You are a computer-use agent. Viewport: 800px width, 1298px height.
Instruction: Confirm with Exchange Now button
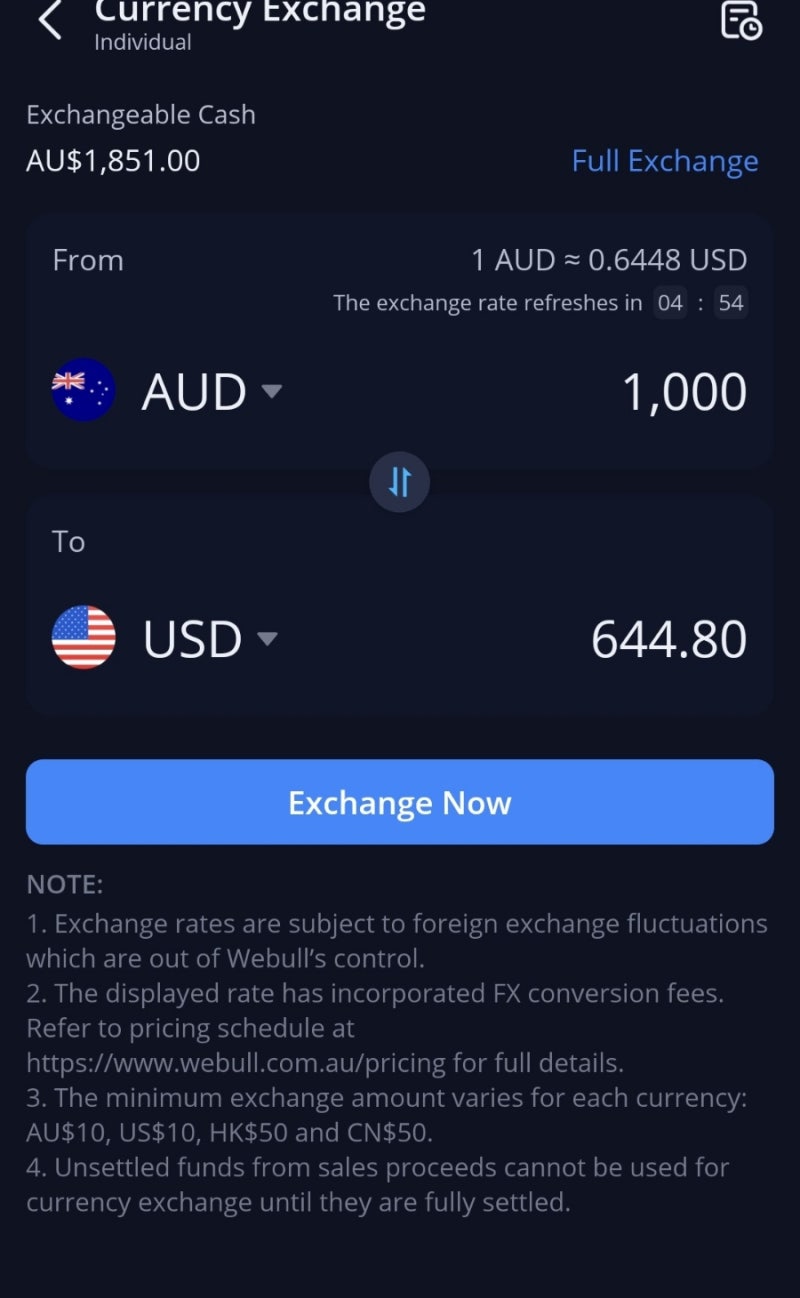click(x=400, y=802)
